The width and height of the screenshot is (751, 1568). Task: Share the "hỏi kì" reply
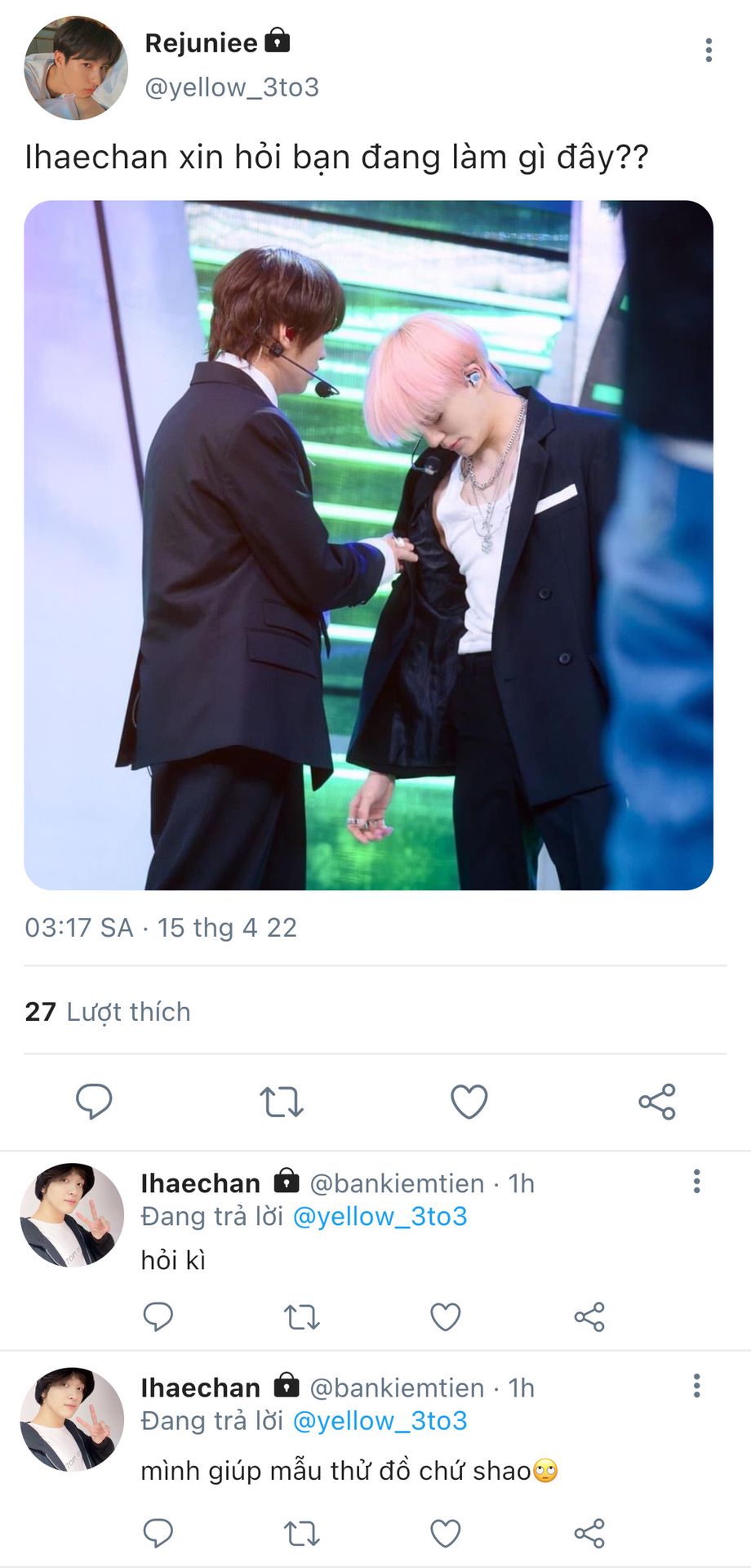coord(589,1316)
